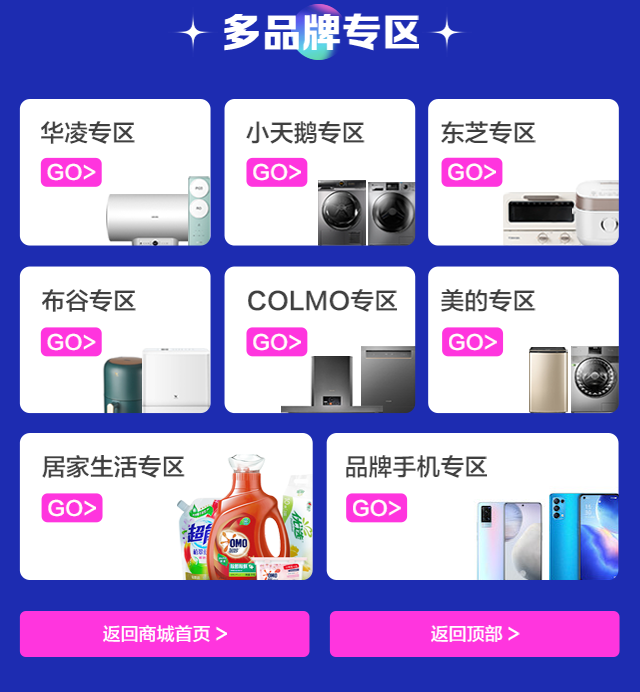640x692 pixels.
Task: Open the 居家生活专区 card
Action: 166,506
